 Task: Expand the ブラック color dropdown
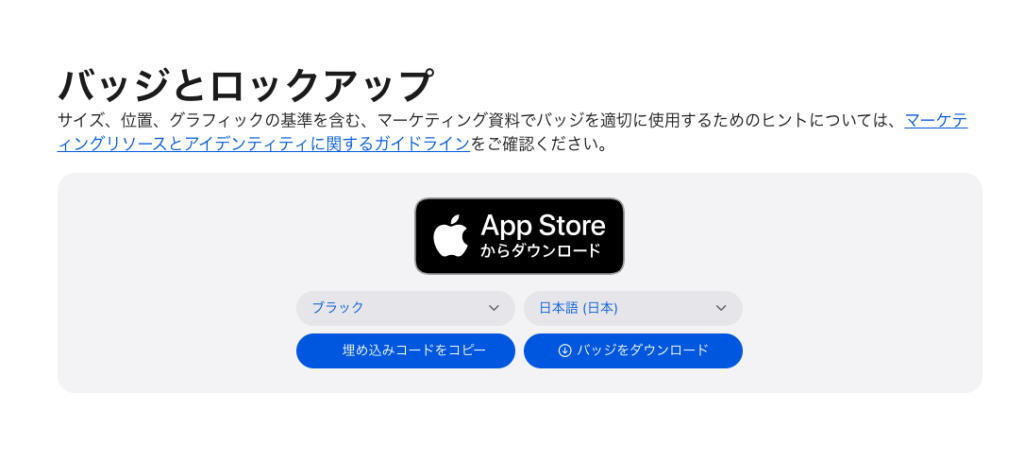tap(405, 308)
